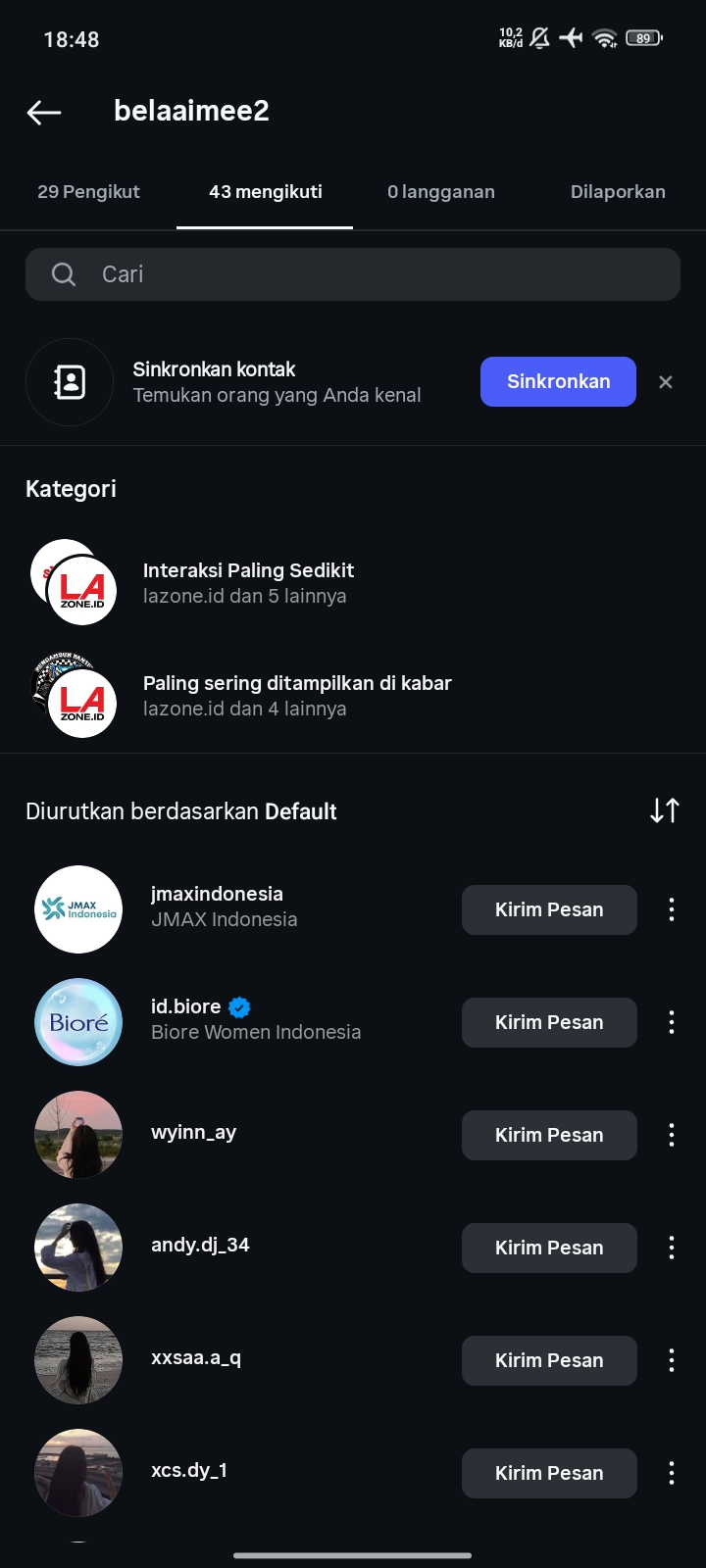706x1568 pixels.
Task: Tap the Sinkronkan button
Action: tap(558, 382)
